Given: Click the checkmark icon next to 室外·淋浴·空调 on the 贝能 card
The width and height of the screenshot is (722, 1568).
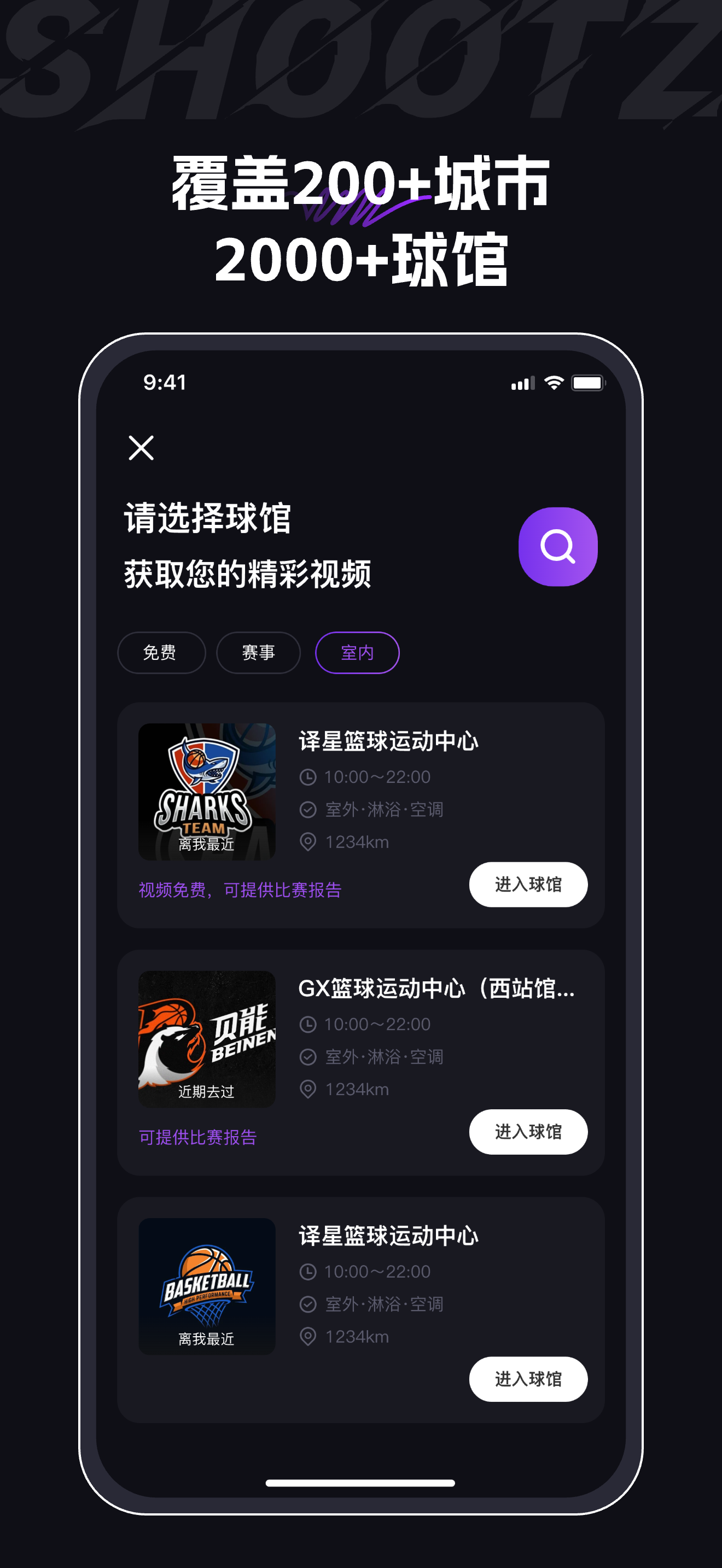Looking at the screenshot, I should click(x=308, y=1057).
